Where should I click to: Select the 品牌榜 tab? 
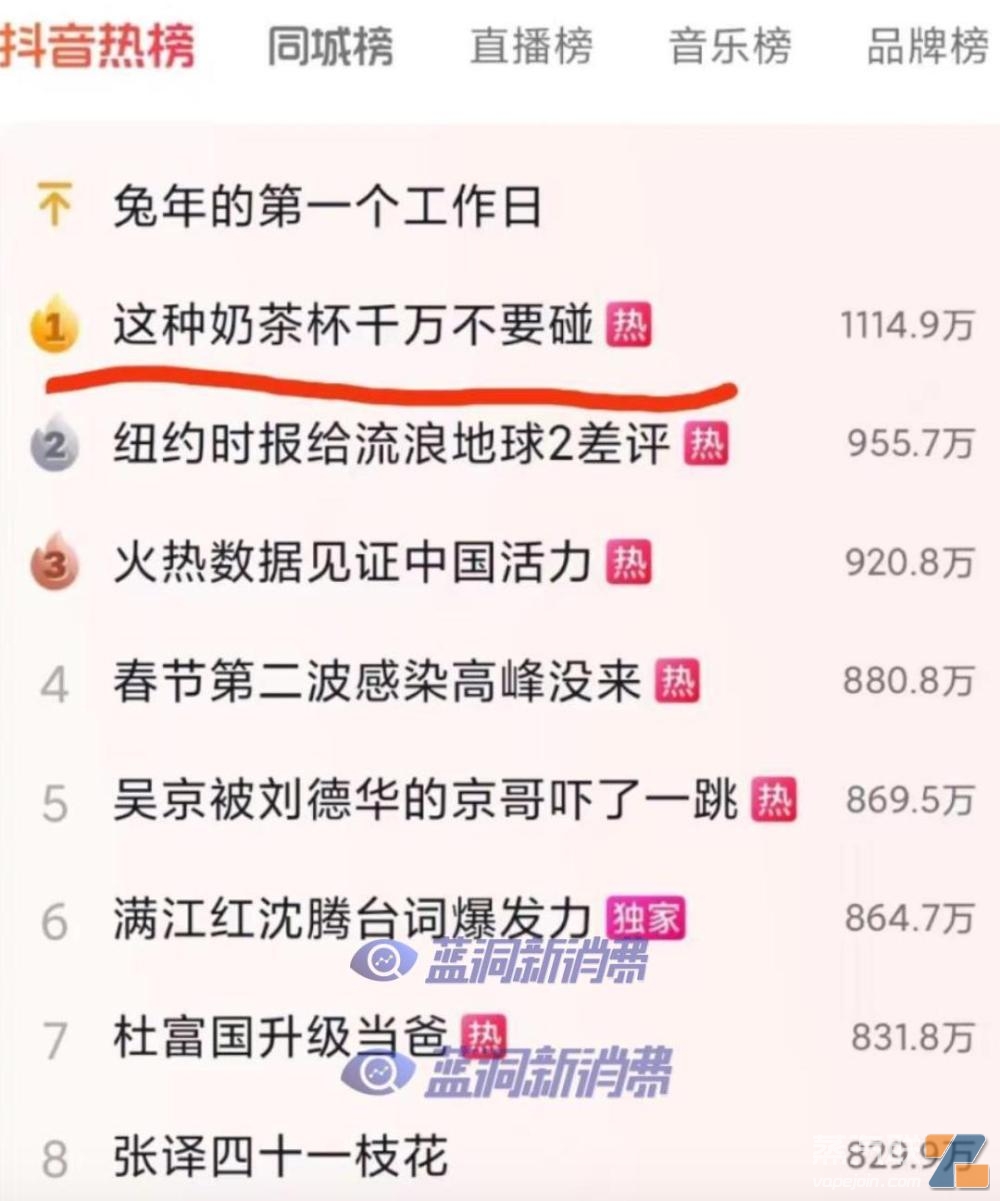tap(927, 47)
